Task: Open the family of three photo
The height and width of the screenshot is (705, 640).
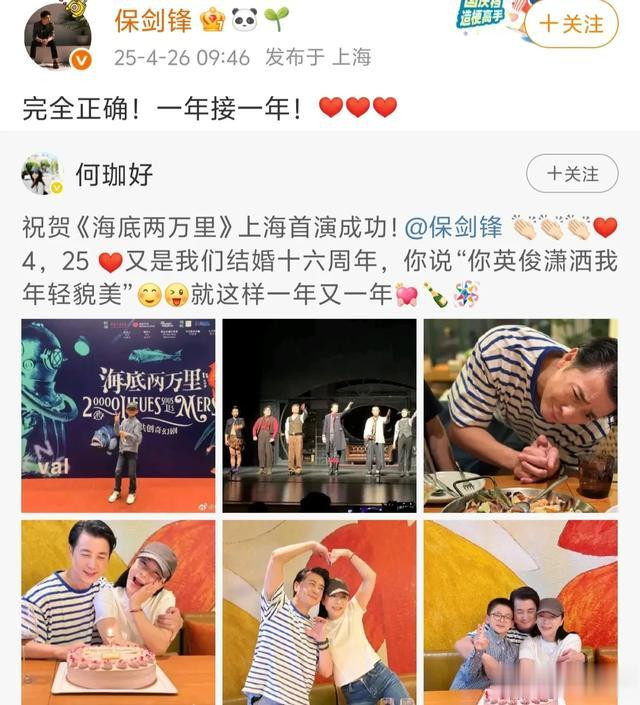Action: [521, 610]
